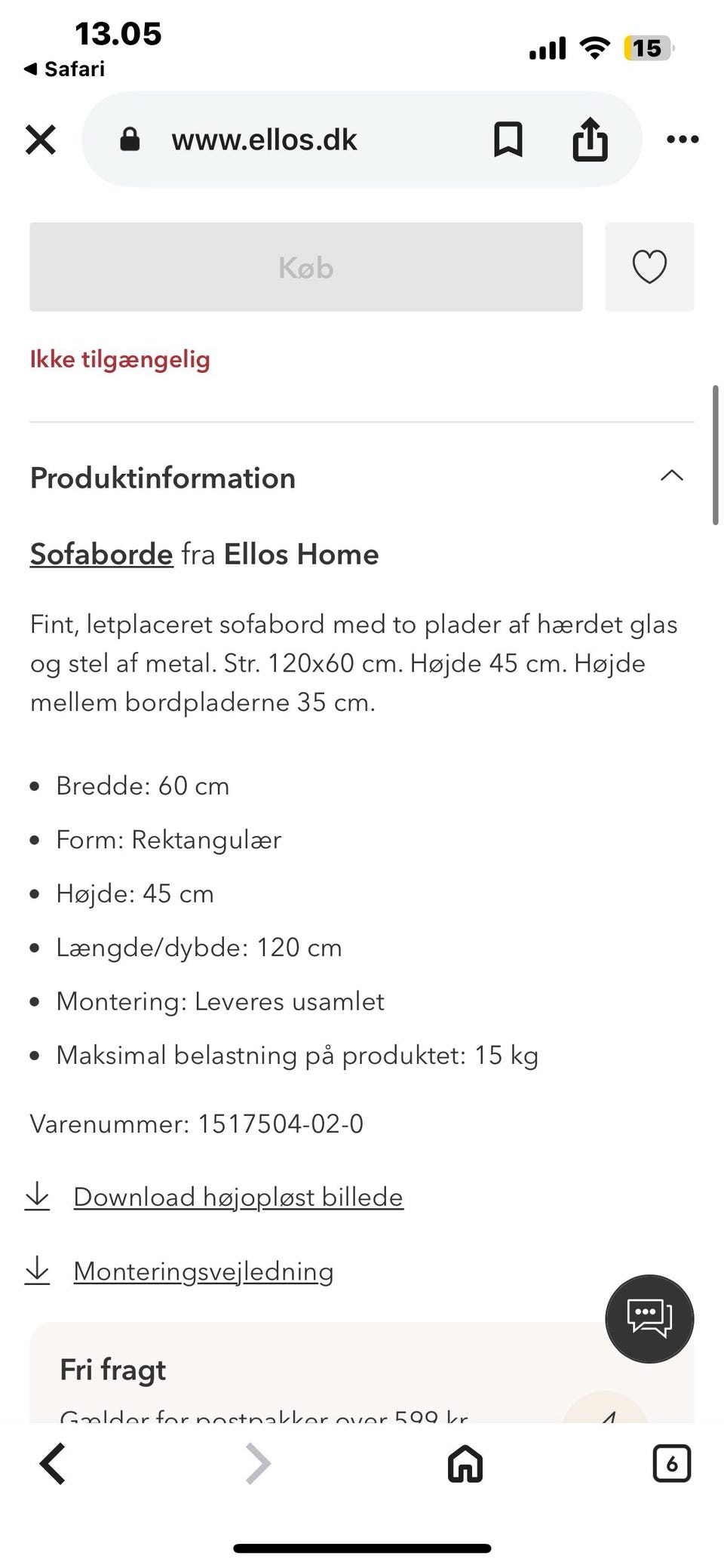Image resolution: width=724 pixels, height=1568 pixels.
Task: Tap the Monteringsvejledning link
Action: (202, 1270)
